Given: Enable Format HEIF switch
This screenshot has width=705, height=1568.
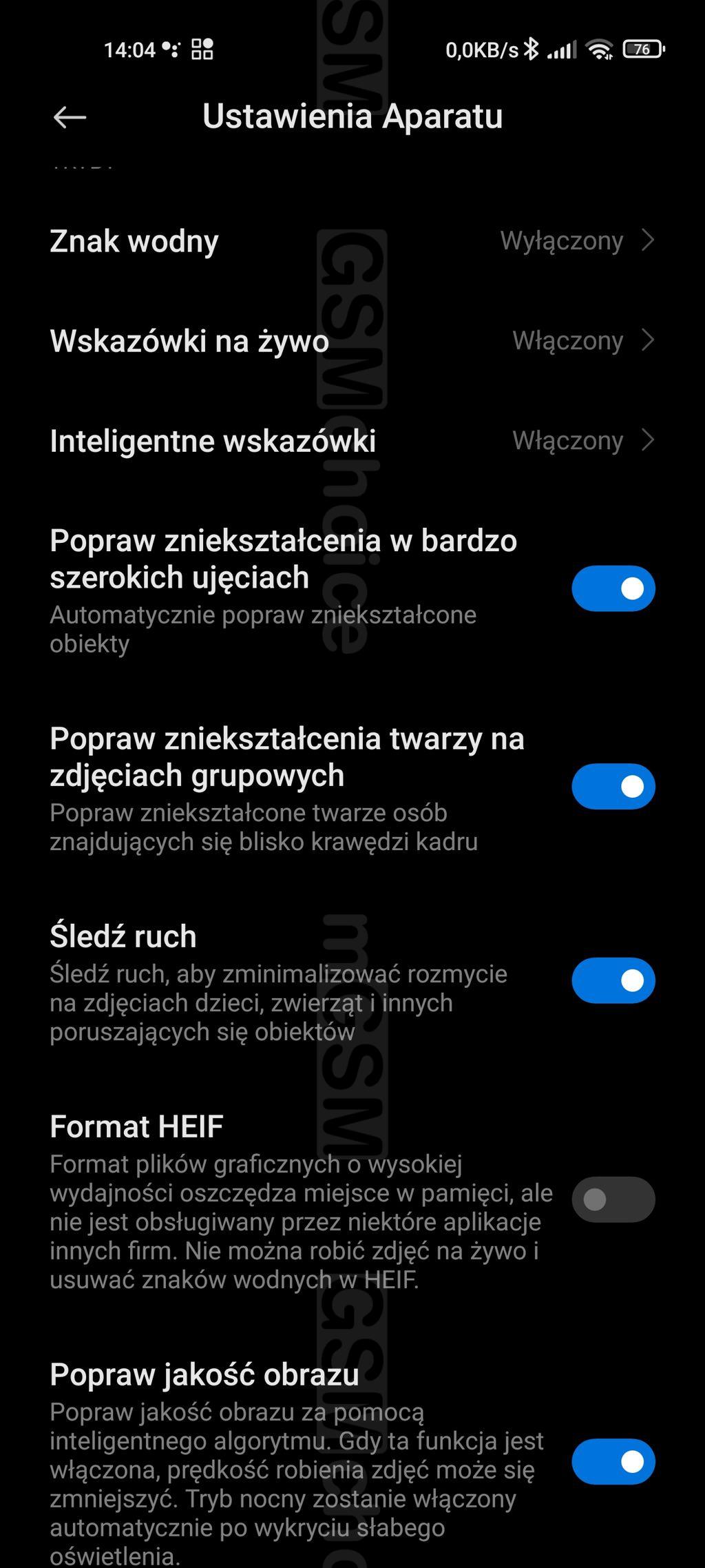Looking at the screenshot, I should point(613,1199).
